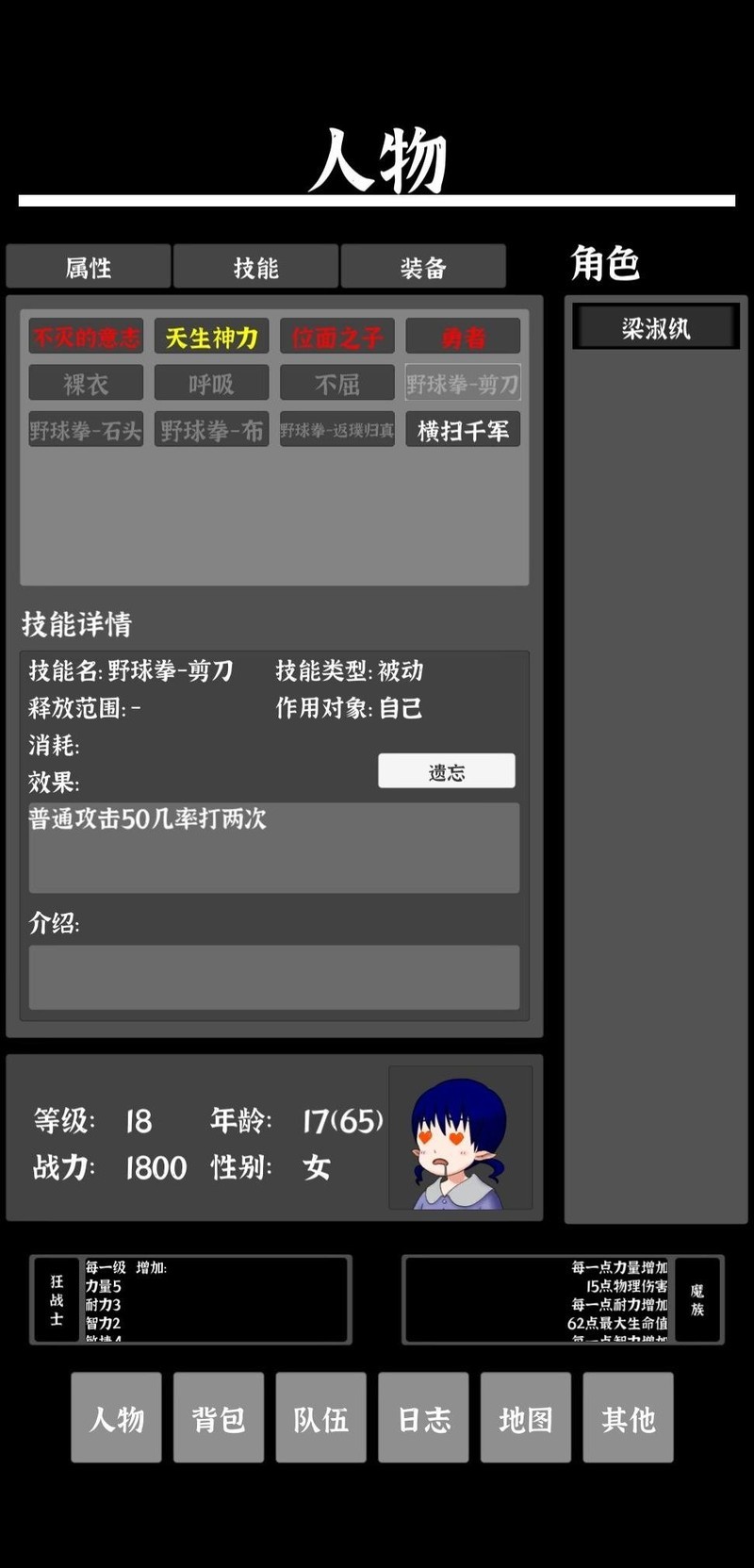Select the 不屈 skill
Screen dimensions: 754x1568
coord(336,384)
